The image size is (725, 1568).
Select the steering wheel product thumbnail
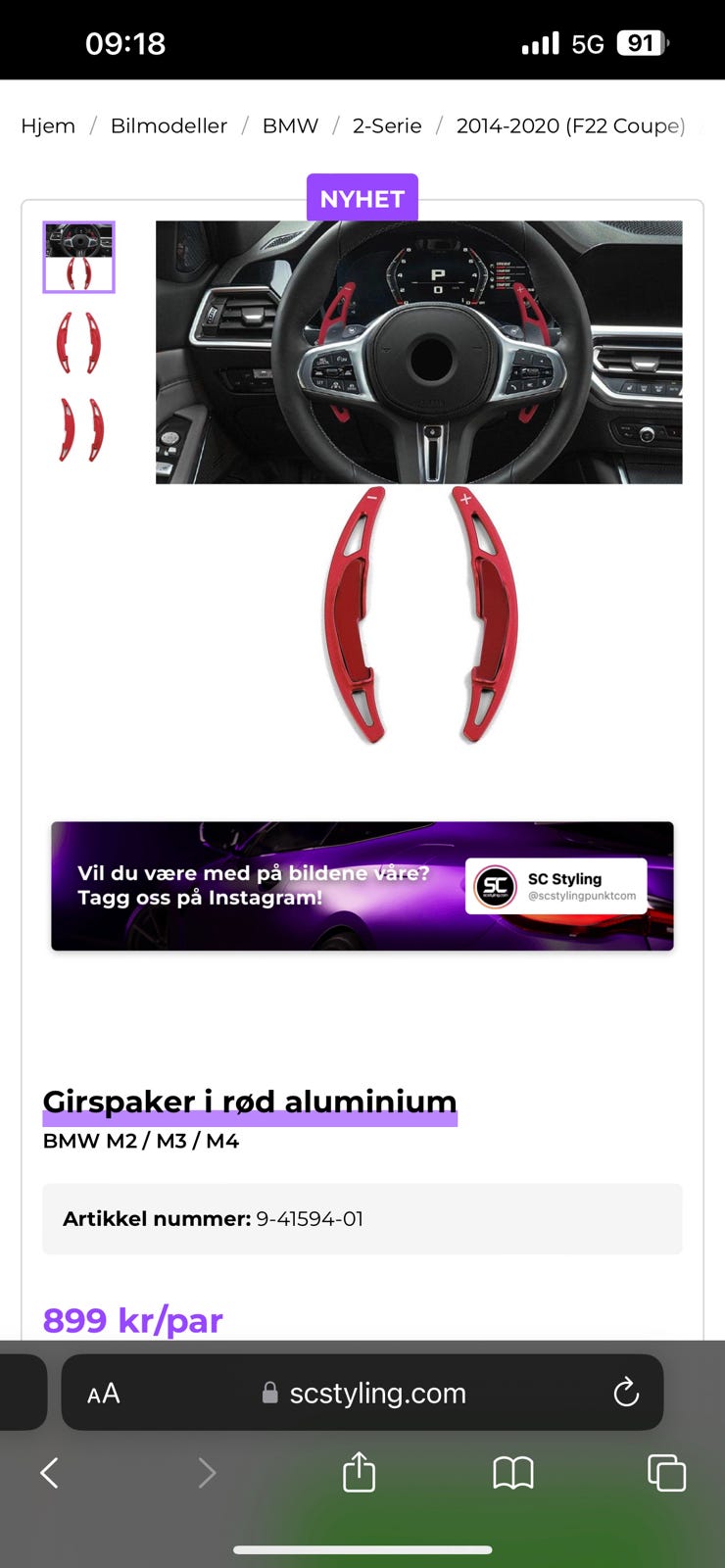point(78,256)
